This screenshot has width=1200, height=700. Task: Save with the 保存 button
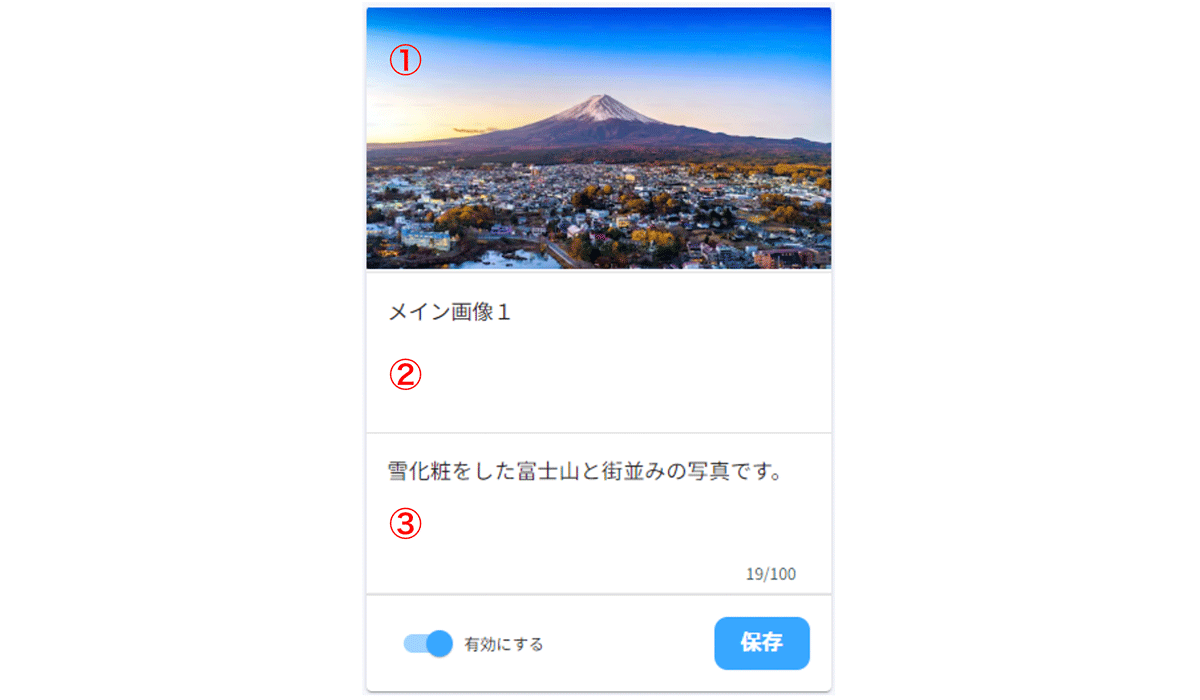[x=761, y=643]
